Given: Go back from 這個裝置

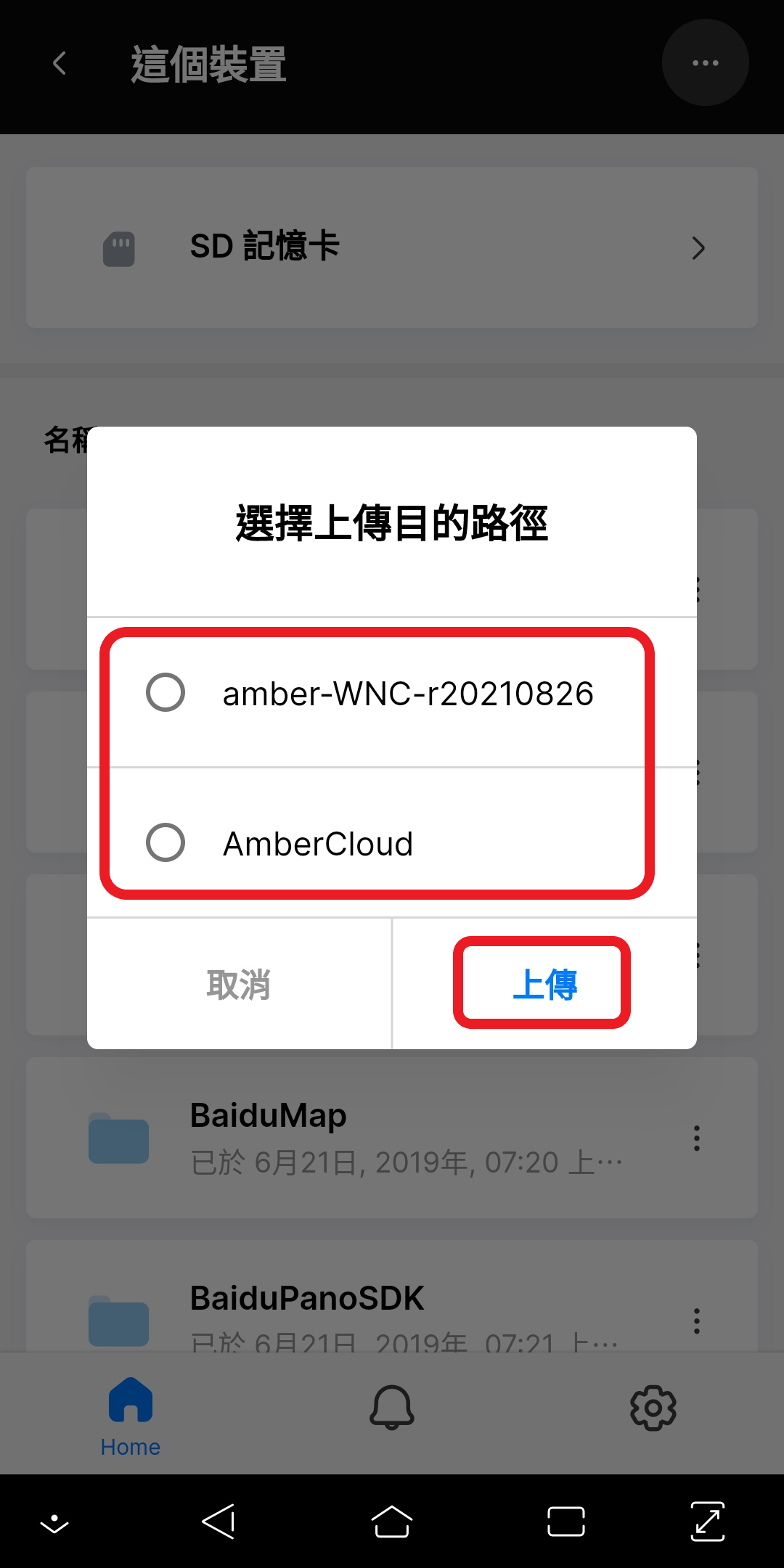Looking at the screenshot, I should [x=60, y=63].
